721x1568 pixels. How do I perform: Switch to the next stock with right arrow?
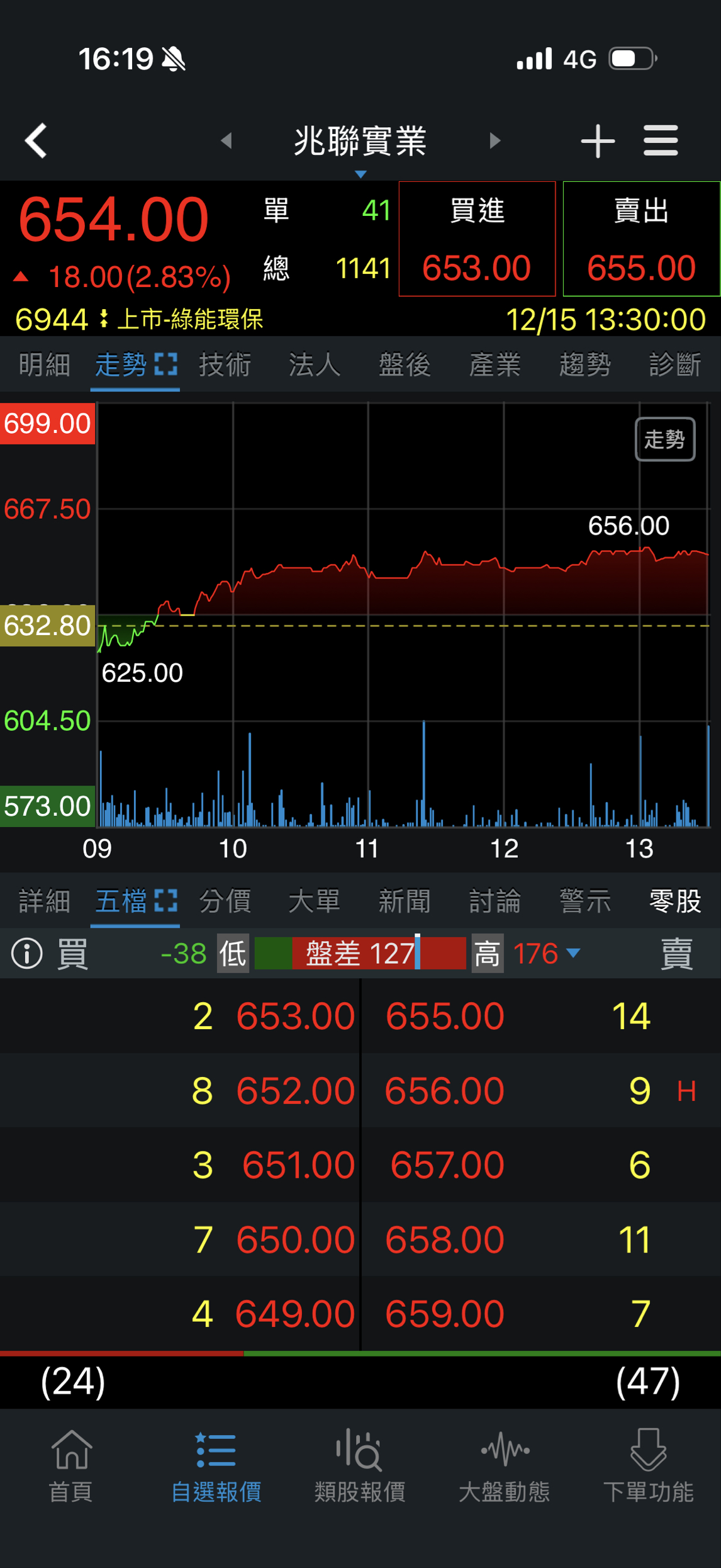pos(495,140)
